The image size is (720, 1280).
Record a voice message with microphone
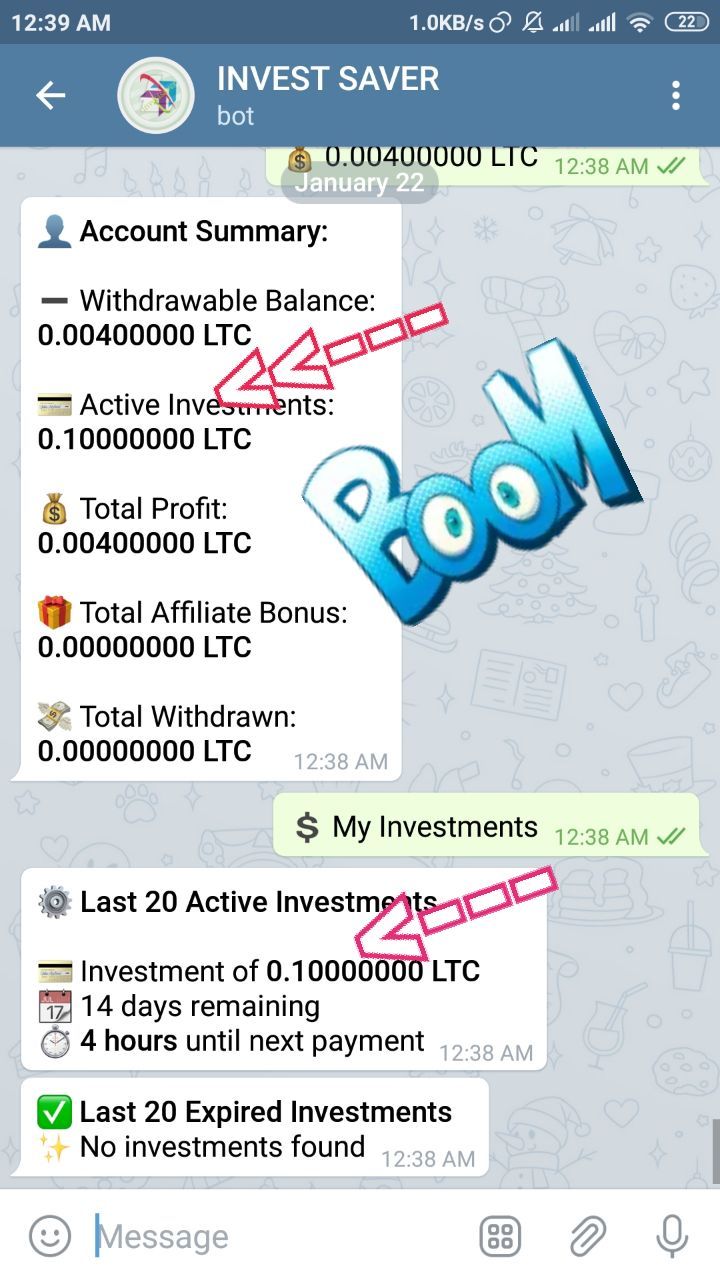click(x=672, y=1237)
